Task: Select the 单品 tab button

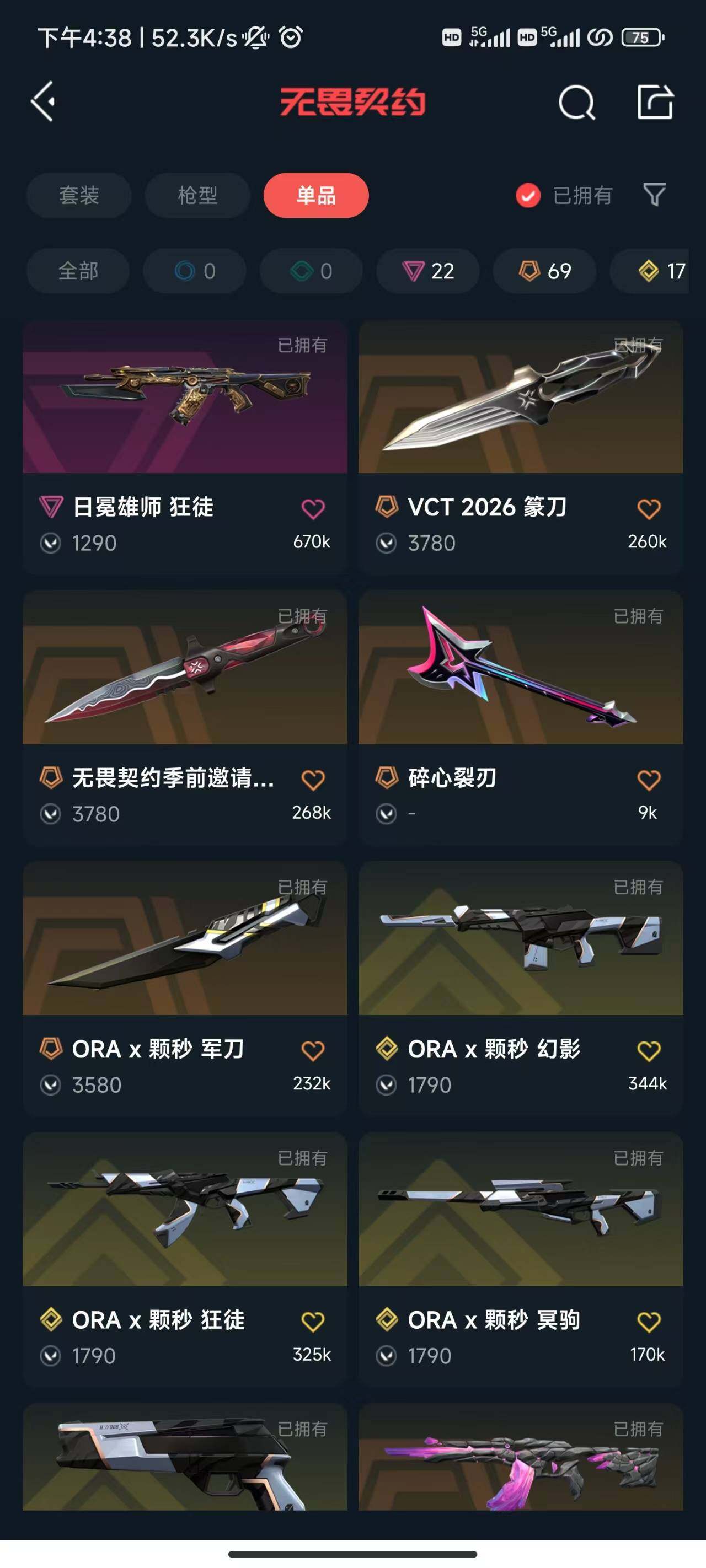Action: 315,195
